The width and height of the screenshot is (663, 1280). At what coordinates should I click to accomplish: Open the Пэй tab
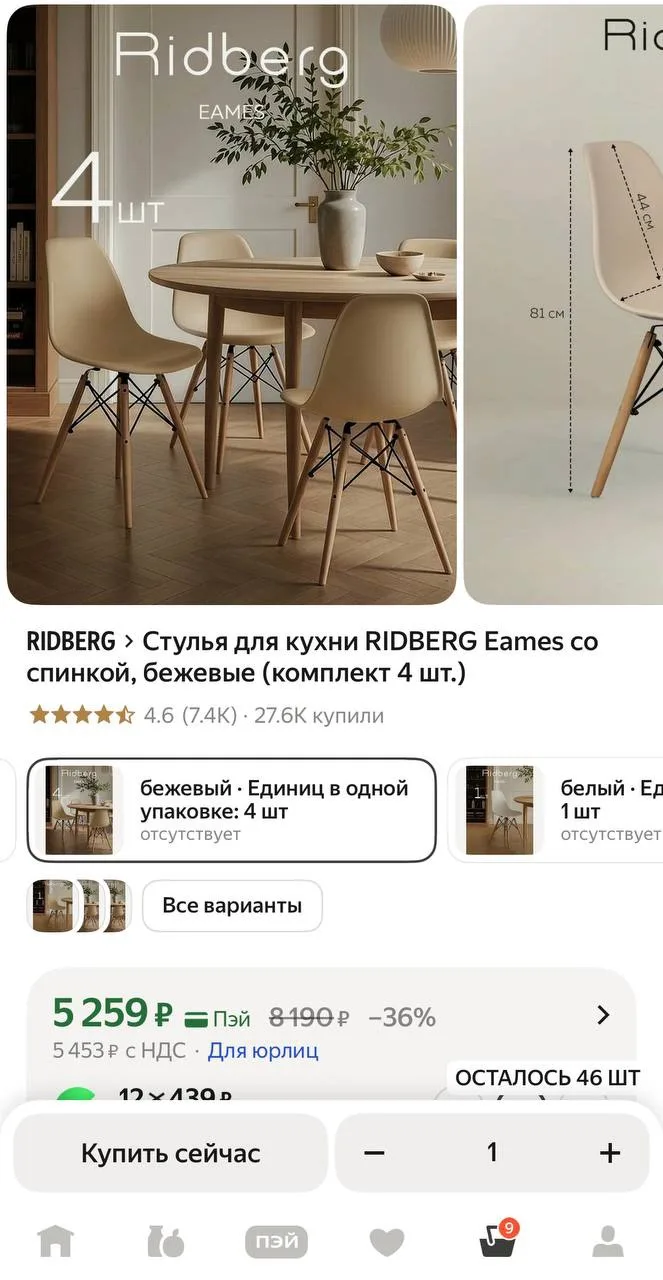pyautogui.click(x=276, y=1241)
